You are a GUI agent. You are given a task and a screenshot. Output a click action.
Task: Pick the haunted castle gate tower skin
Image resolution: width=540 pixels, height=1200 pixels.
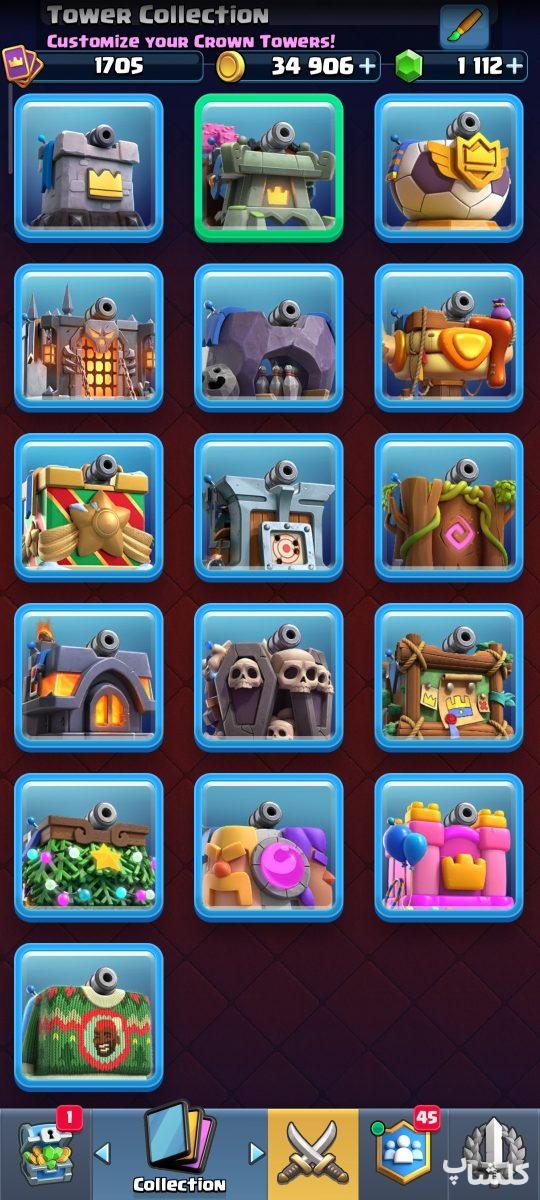(89, 338)
